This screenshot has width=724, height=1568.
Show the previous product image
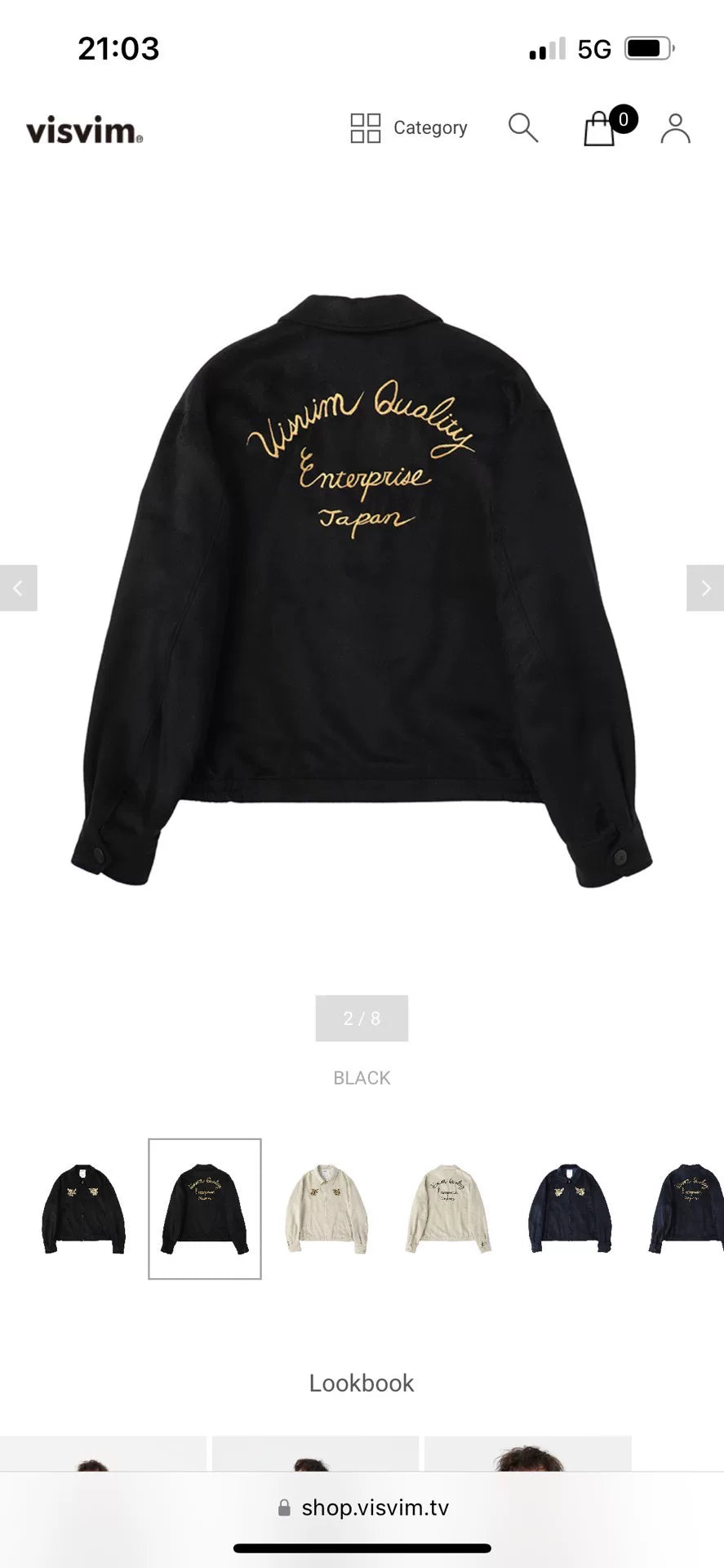point(18,588)
